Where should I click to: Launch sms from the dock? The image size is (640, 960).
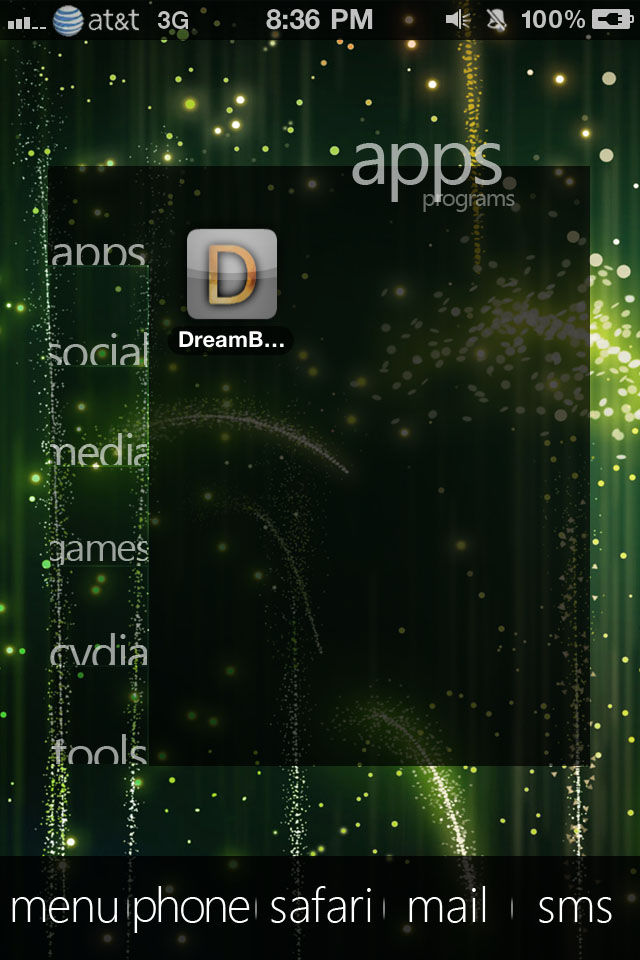click(x=574, y=908)
